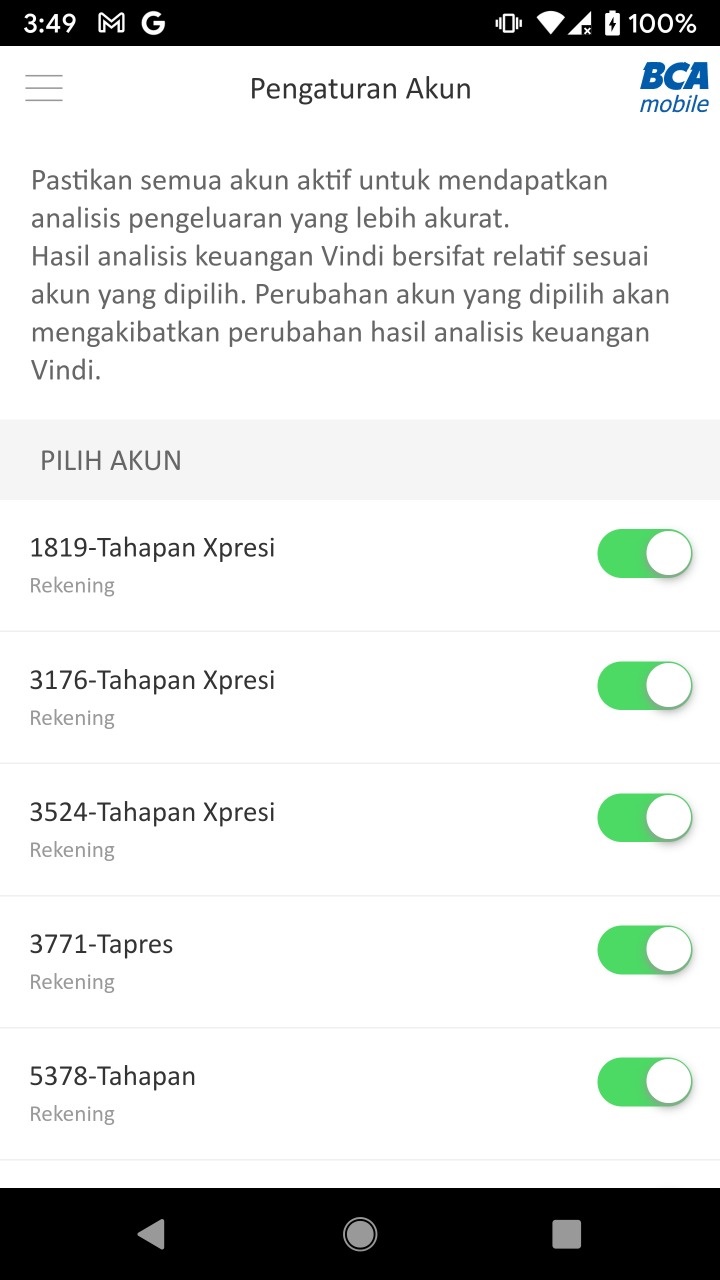Switch off the 3771-Tapres account
The height and width of the screenshot is (1280, 720).
644,950
